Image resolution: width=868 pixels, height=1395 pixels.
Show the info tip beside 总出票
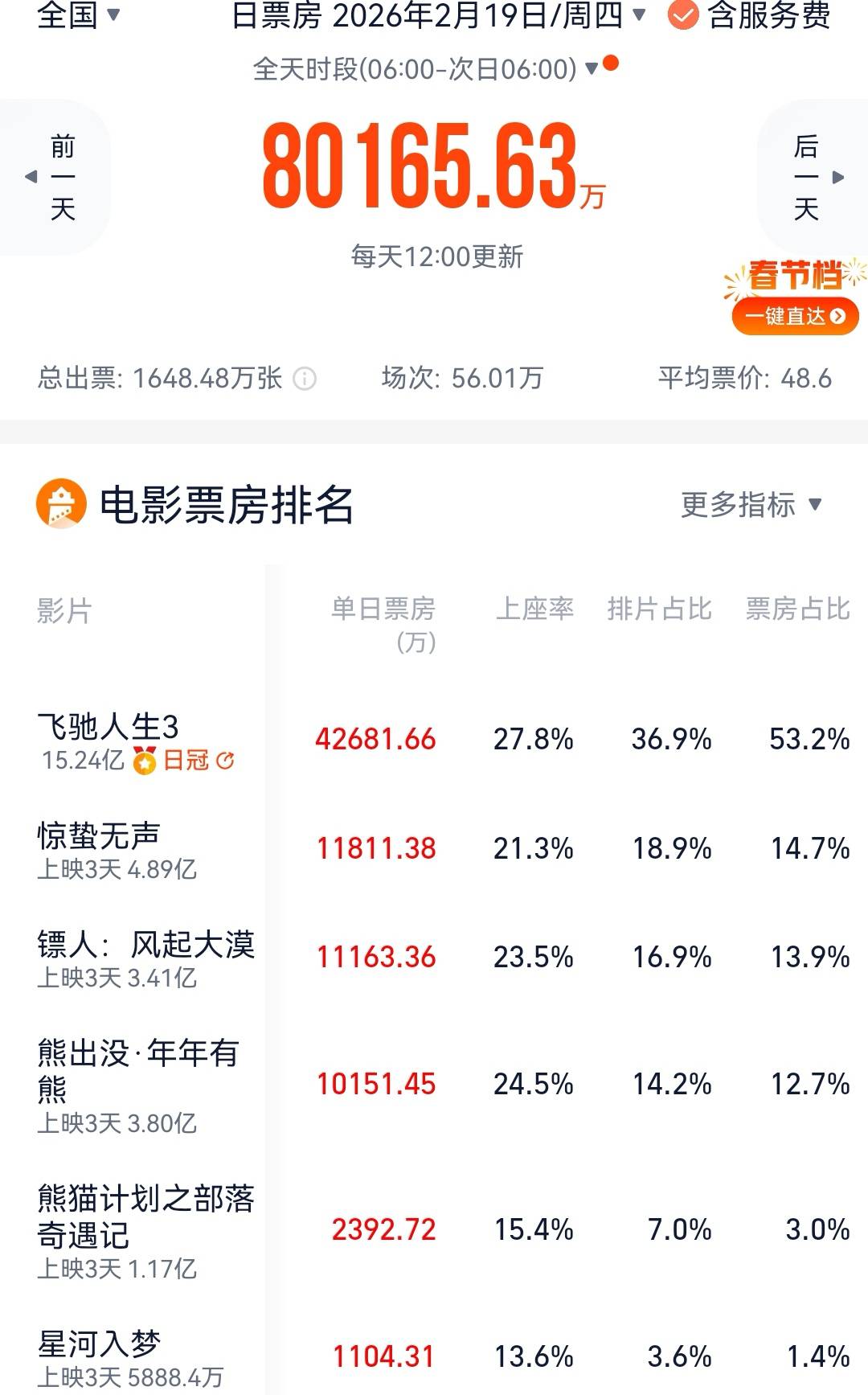point(305,379)
